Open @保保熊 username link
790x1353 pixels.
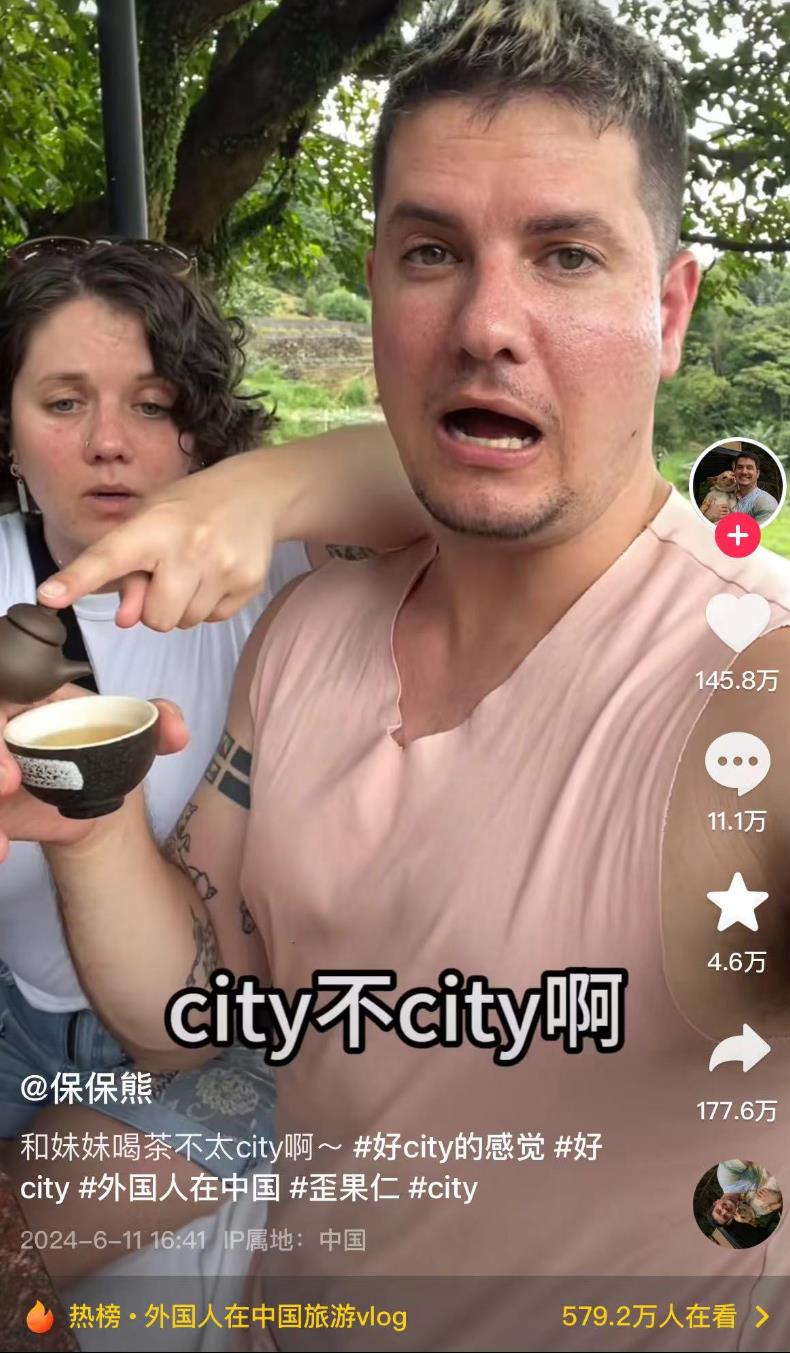87,1088
